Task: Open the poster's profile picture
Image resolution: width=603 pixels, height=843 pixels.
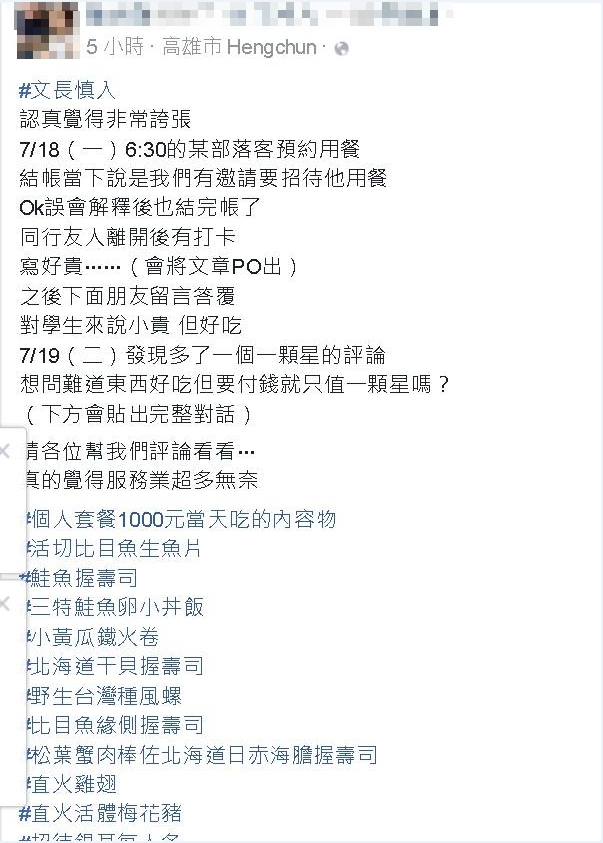Action: (x=47, y=30)
